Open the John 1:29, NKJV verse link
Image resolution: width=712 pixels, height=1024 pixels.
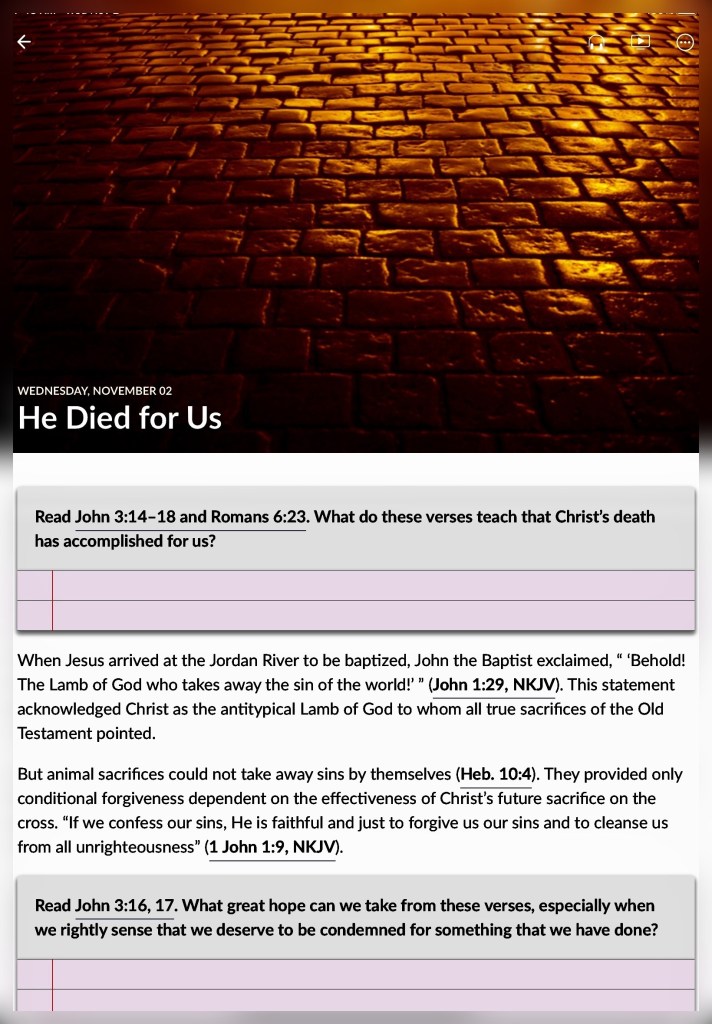[494, 685]
